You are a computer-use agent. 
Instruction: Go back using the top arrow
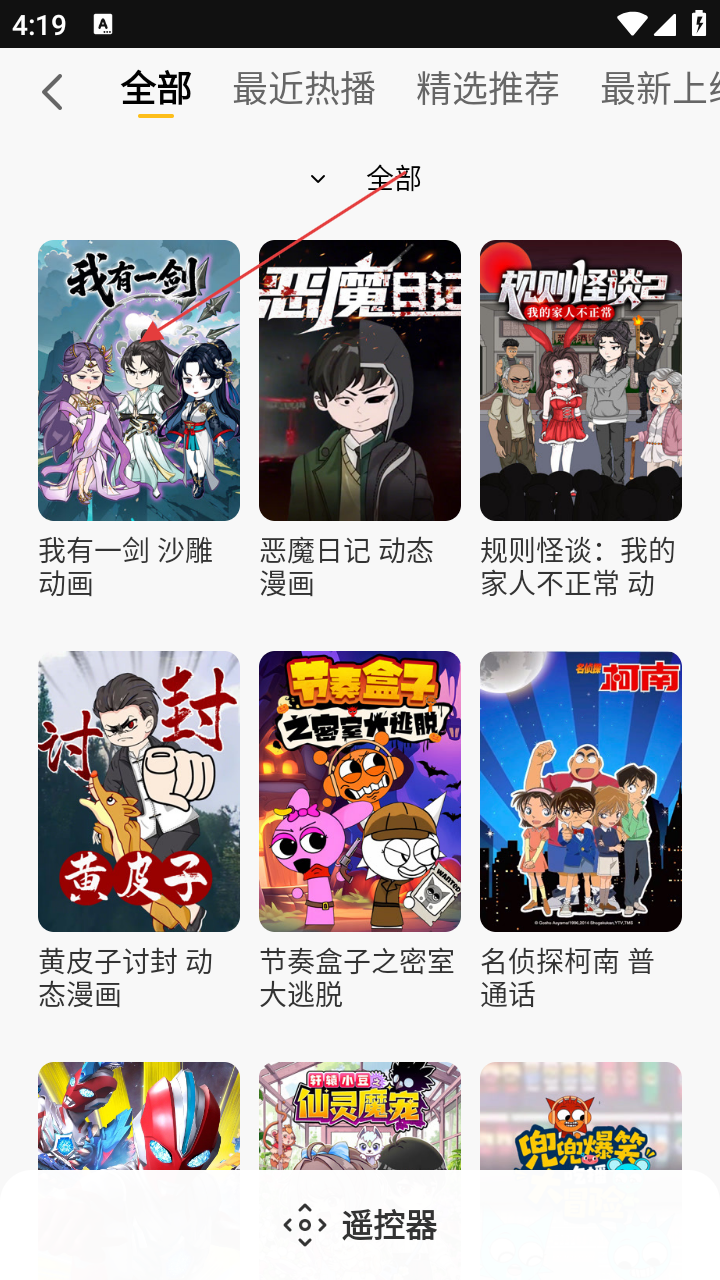(52, 93)
